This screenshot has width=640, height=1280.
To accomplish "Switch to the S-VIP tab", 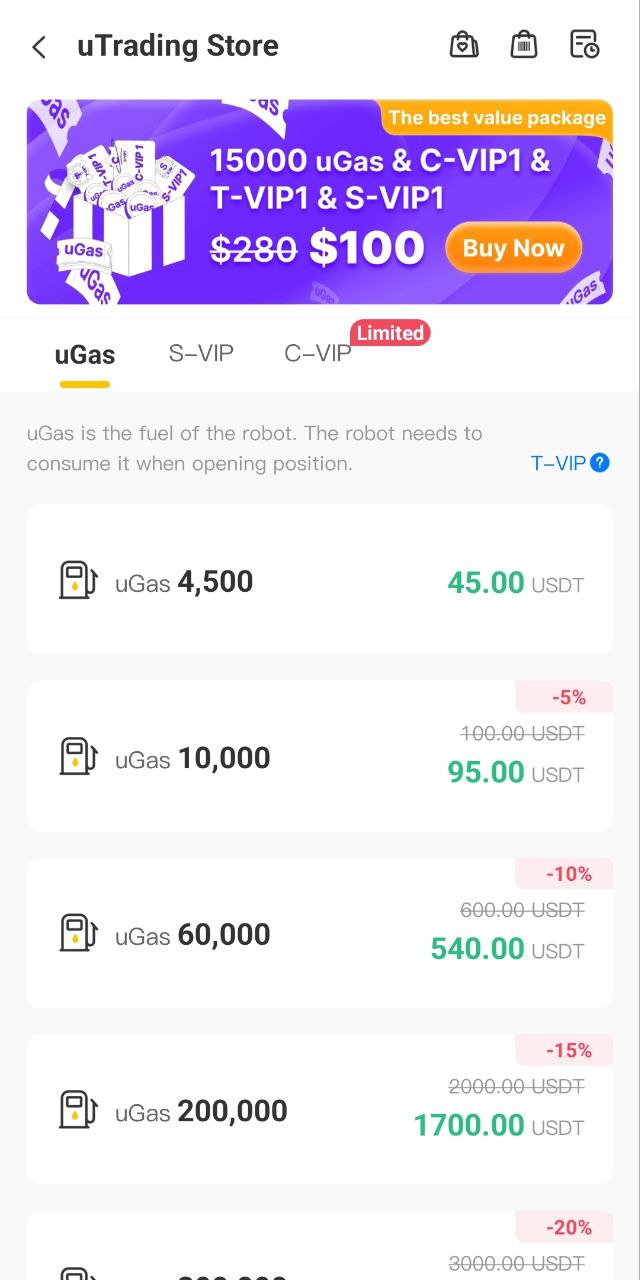I will [201, 354].
